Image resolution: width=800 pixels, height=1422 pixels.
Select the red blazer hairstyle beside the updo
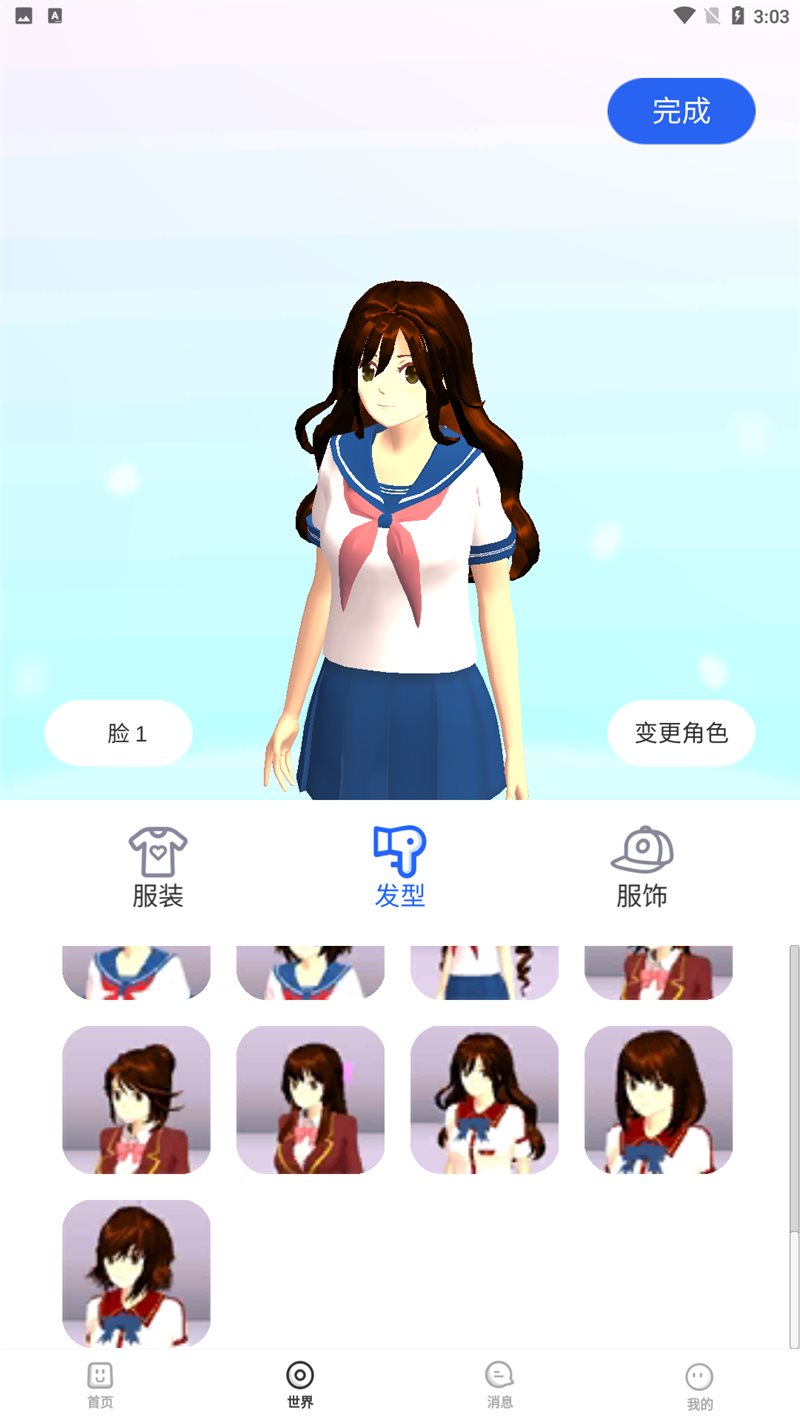tap(310, 1098)
